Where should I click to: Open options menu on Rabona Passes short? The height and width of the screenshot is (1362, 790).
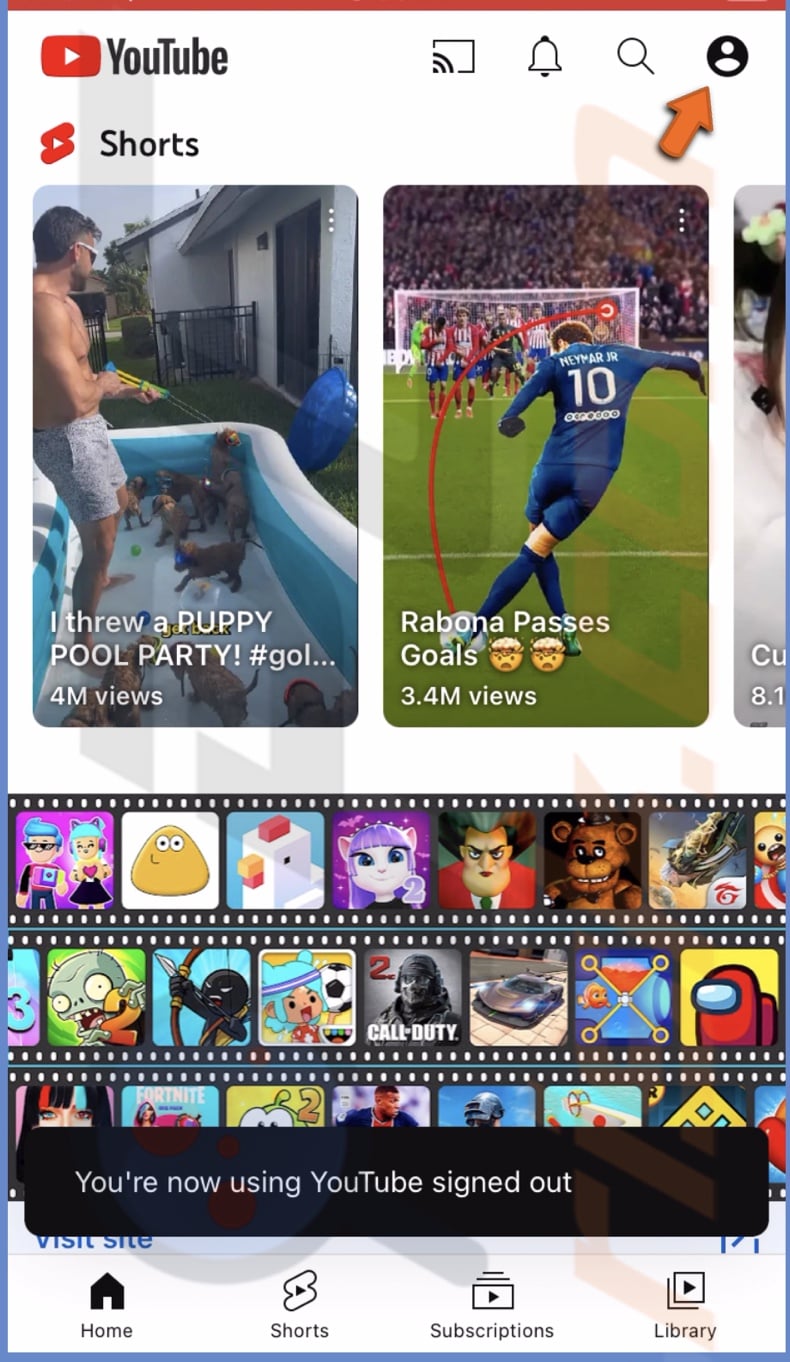[x=682, y=220]
